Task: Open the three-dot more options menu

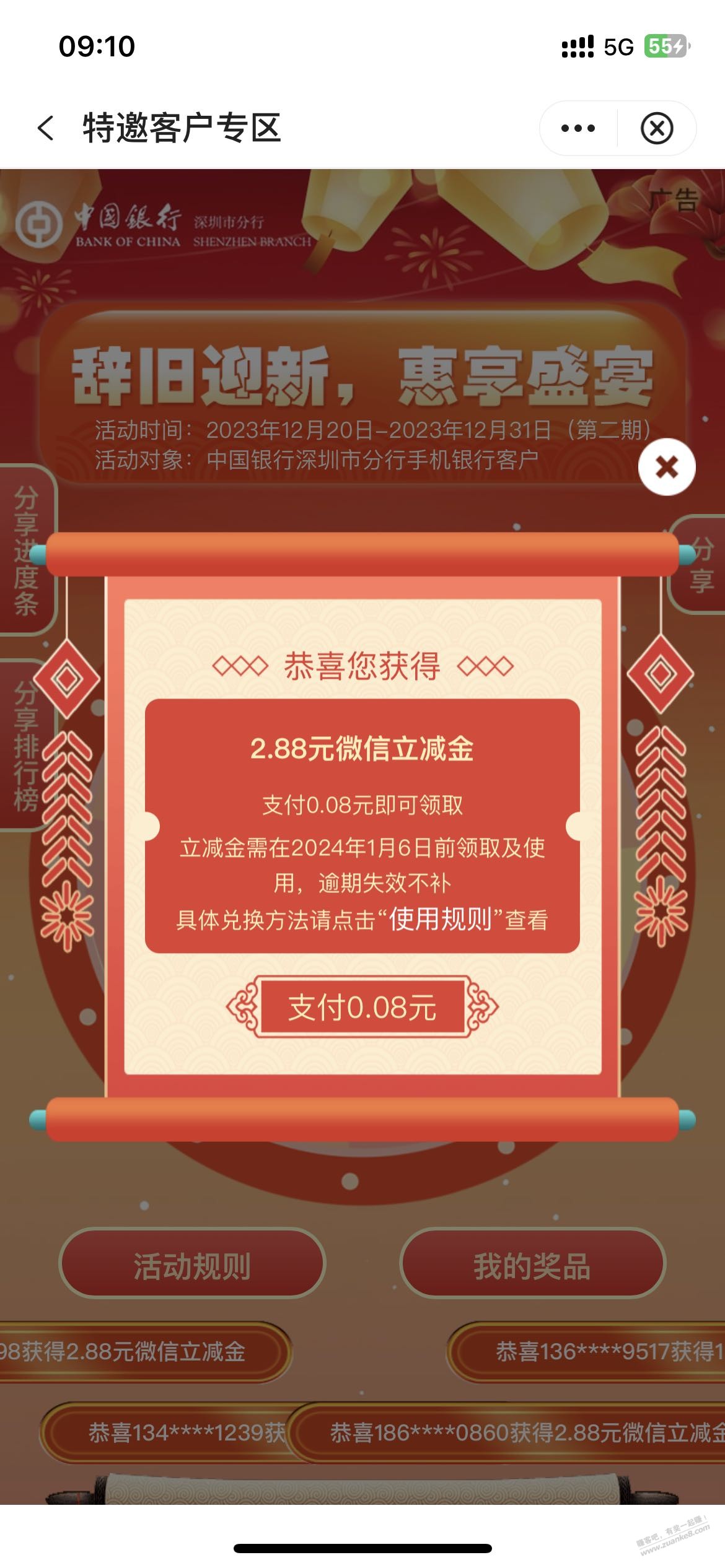Action: (578, 128)
